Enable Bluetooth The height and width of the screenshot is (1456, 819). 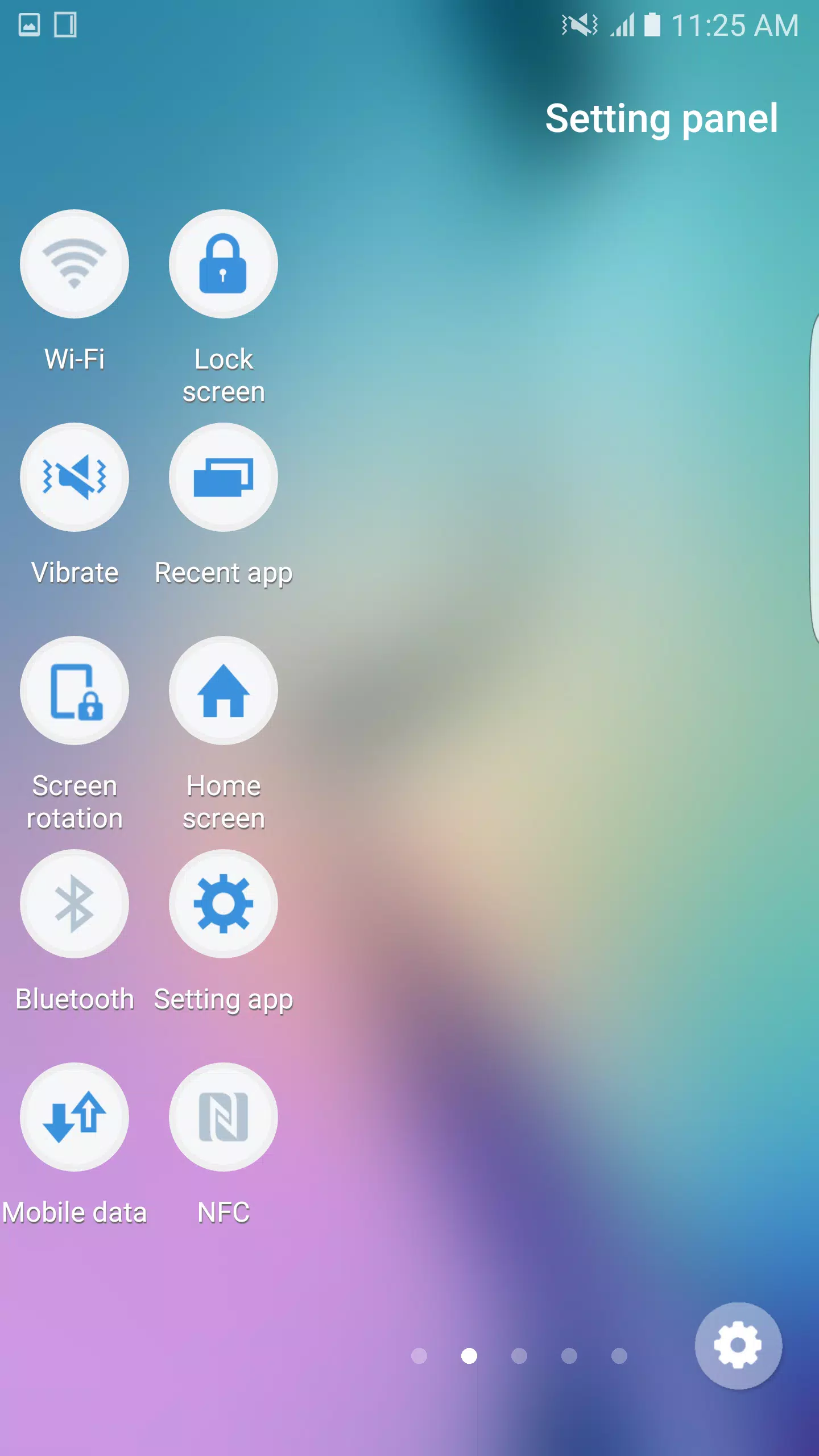(75, 904)
